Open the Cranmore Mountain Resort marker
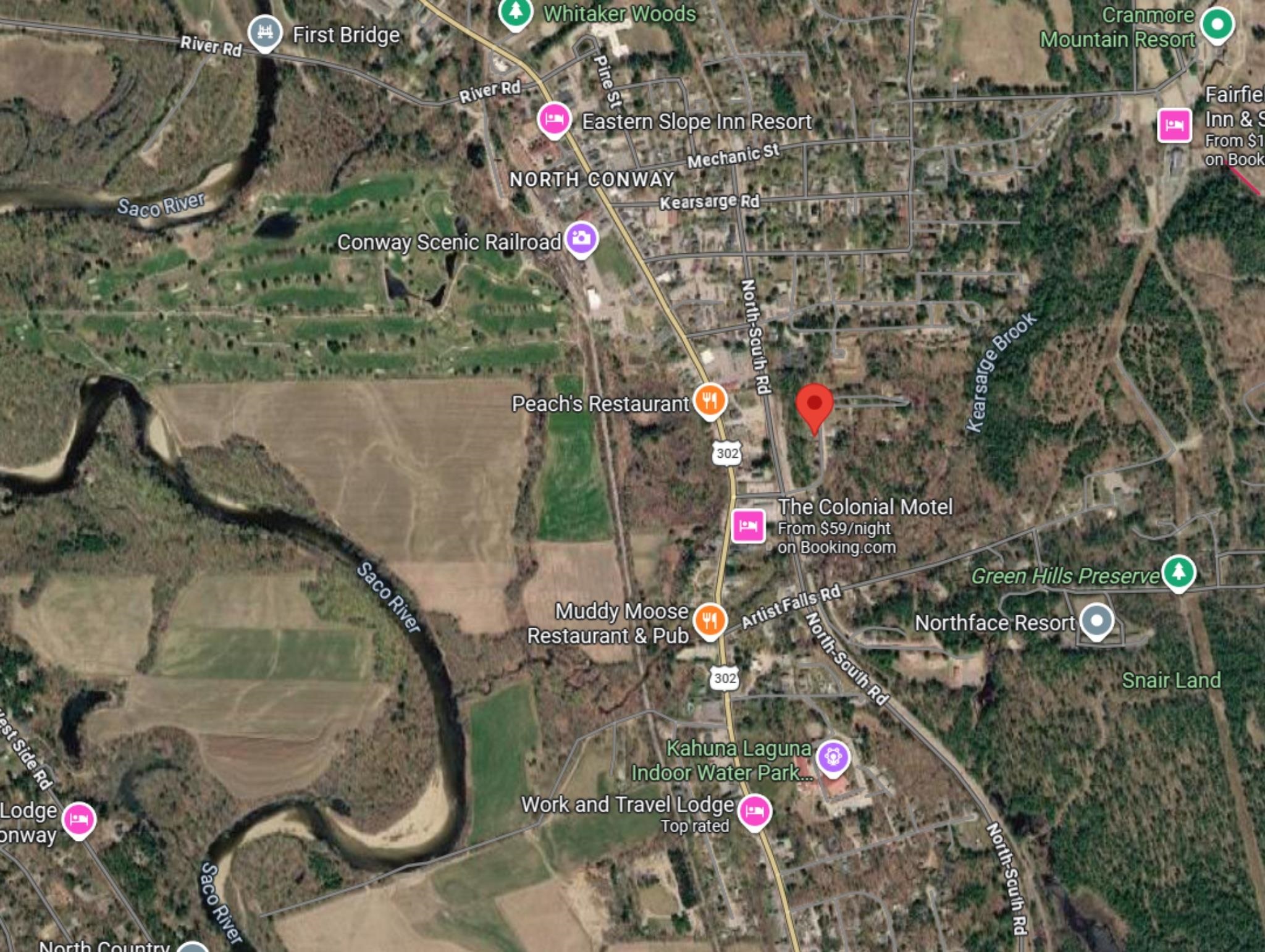 1217,25
